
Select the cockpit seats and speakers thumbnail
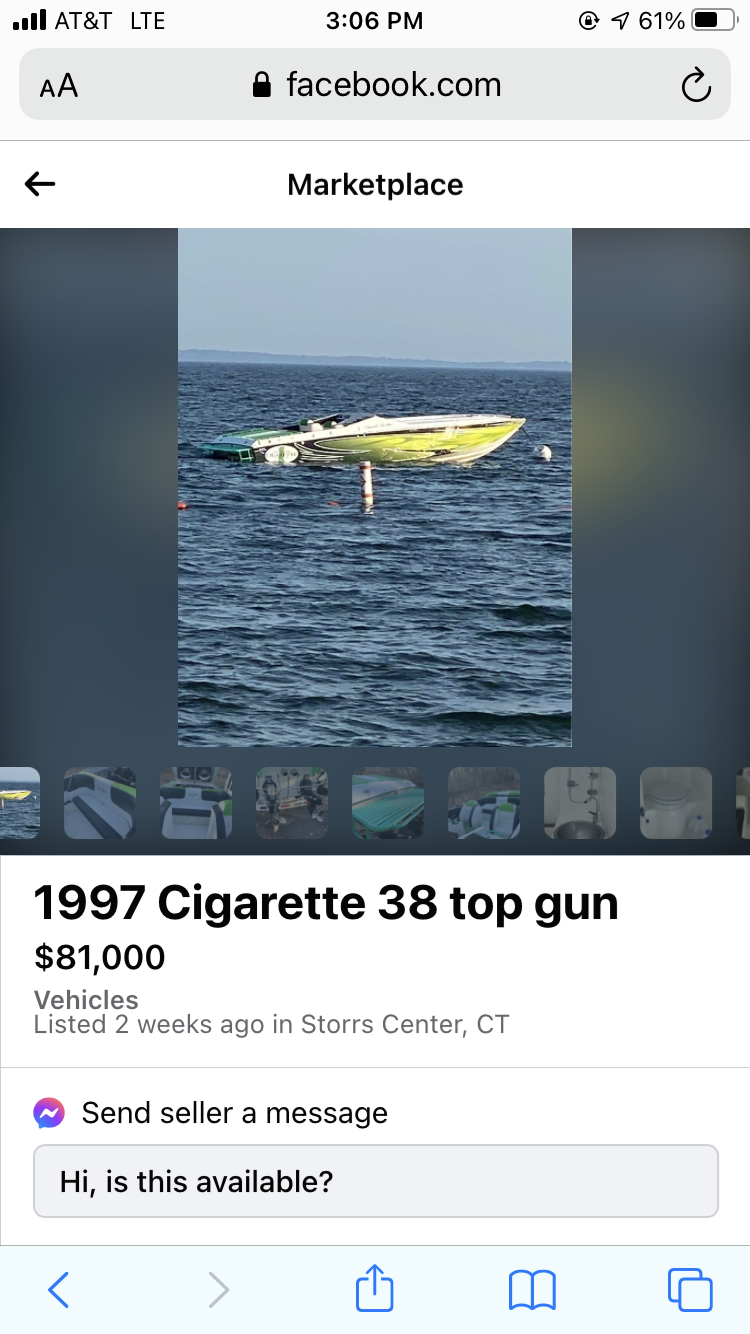pyautogui.click(x=196, y=803)
